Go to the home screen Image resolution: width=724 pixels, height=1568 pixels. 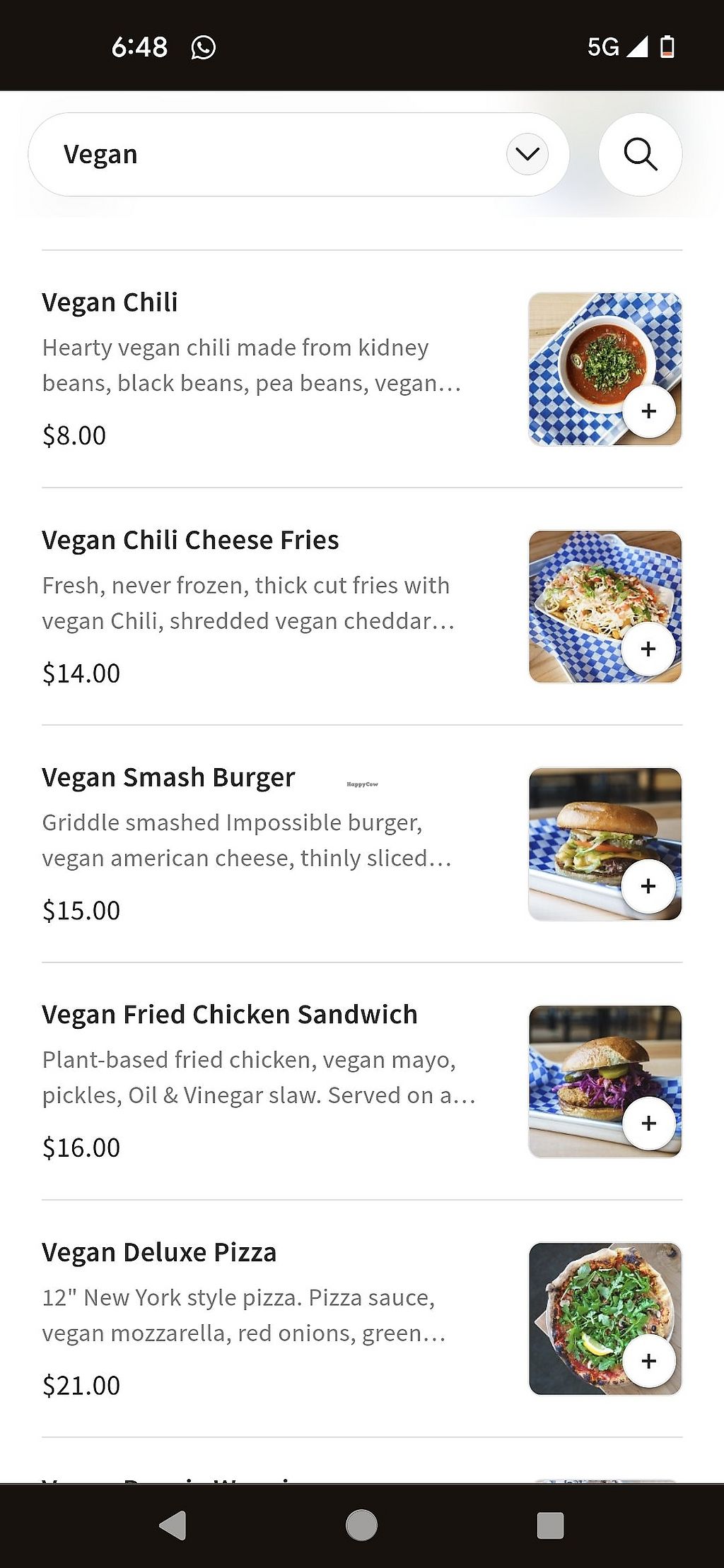(x=361, y=1525)
